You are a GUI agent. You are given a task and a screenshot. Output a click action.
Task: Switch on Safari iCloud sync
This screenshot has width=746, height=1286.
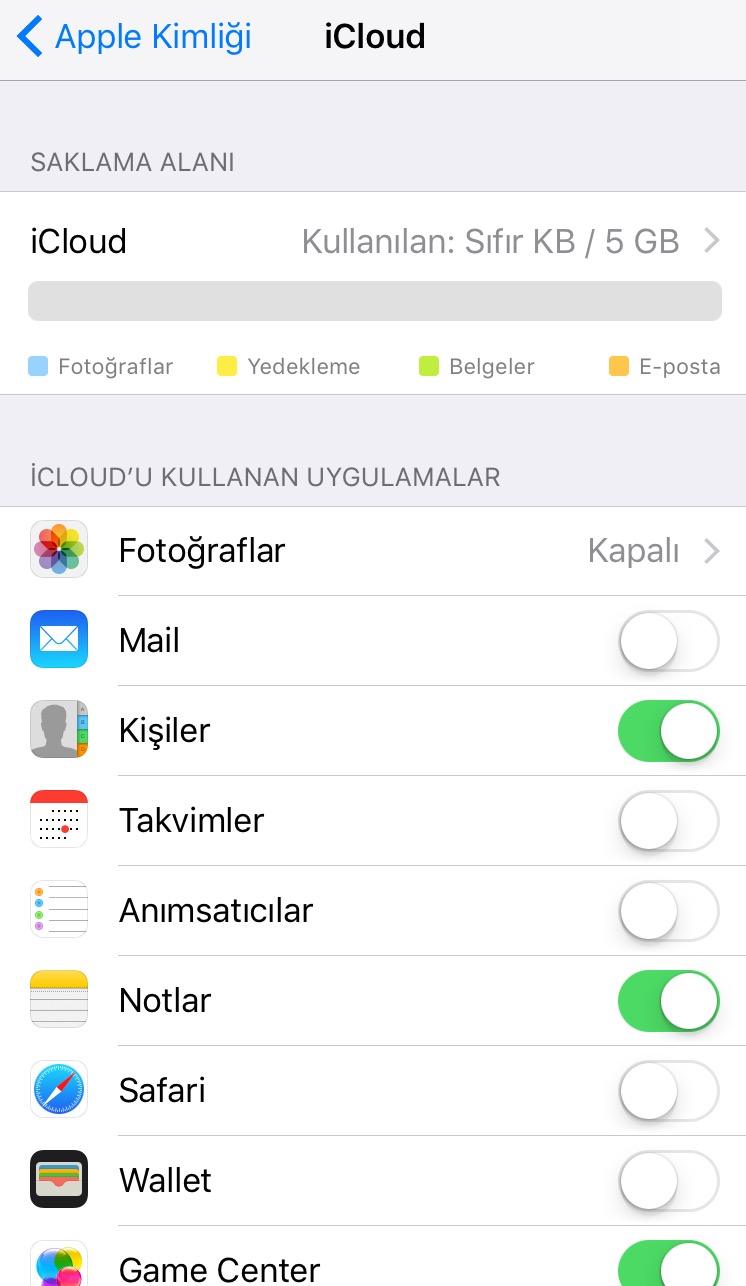click(x=668, y=1091)
